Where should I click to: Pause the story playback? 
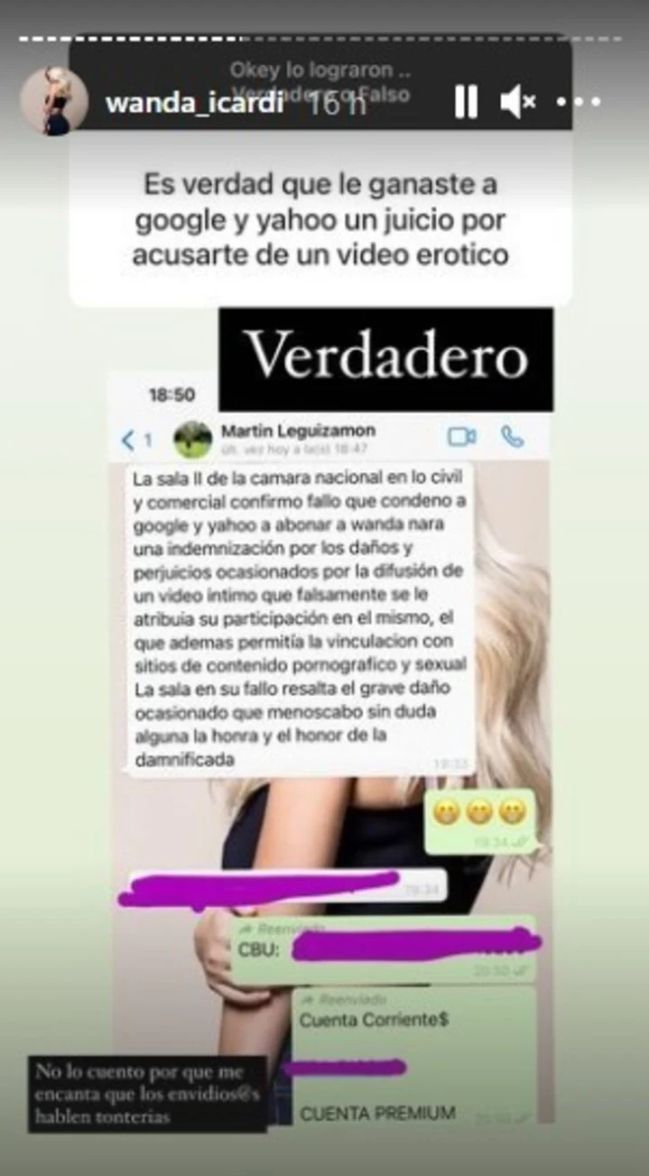pyautogui.click(x=465, y=102)
